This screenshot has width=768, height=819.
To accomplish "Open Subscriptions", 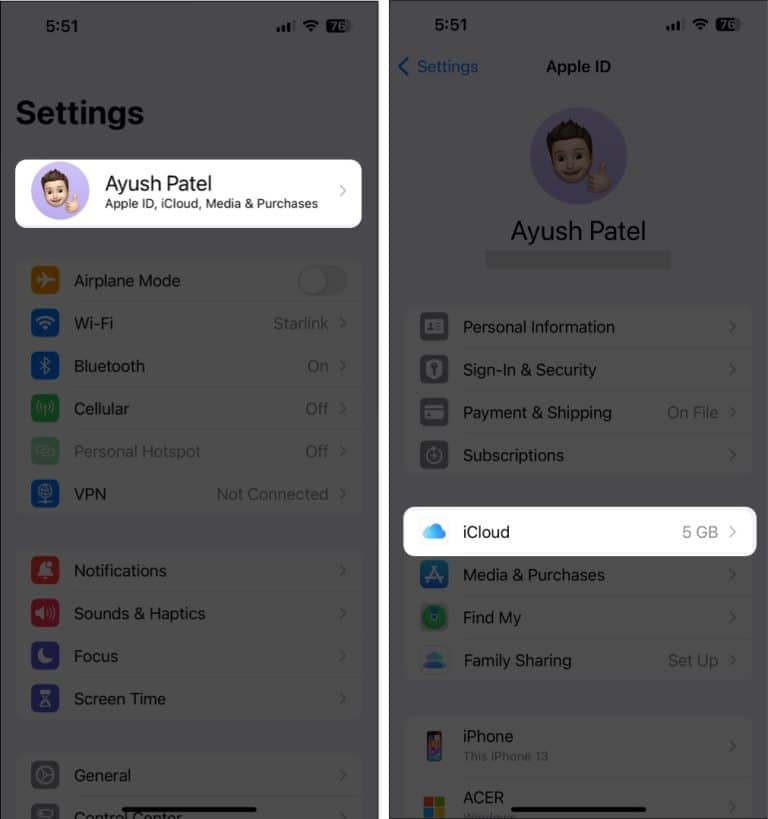I will pyautogui.click(x=578, y=455).
